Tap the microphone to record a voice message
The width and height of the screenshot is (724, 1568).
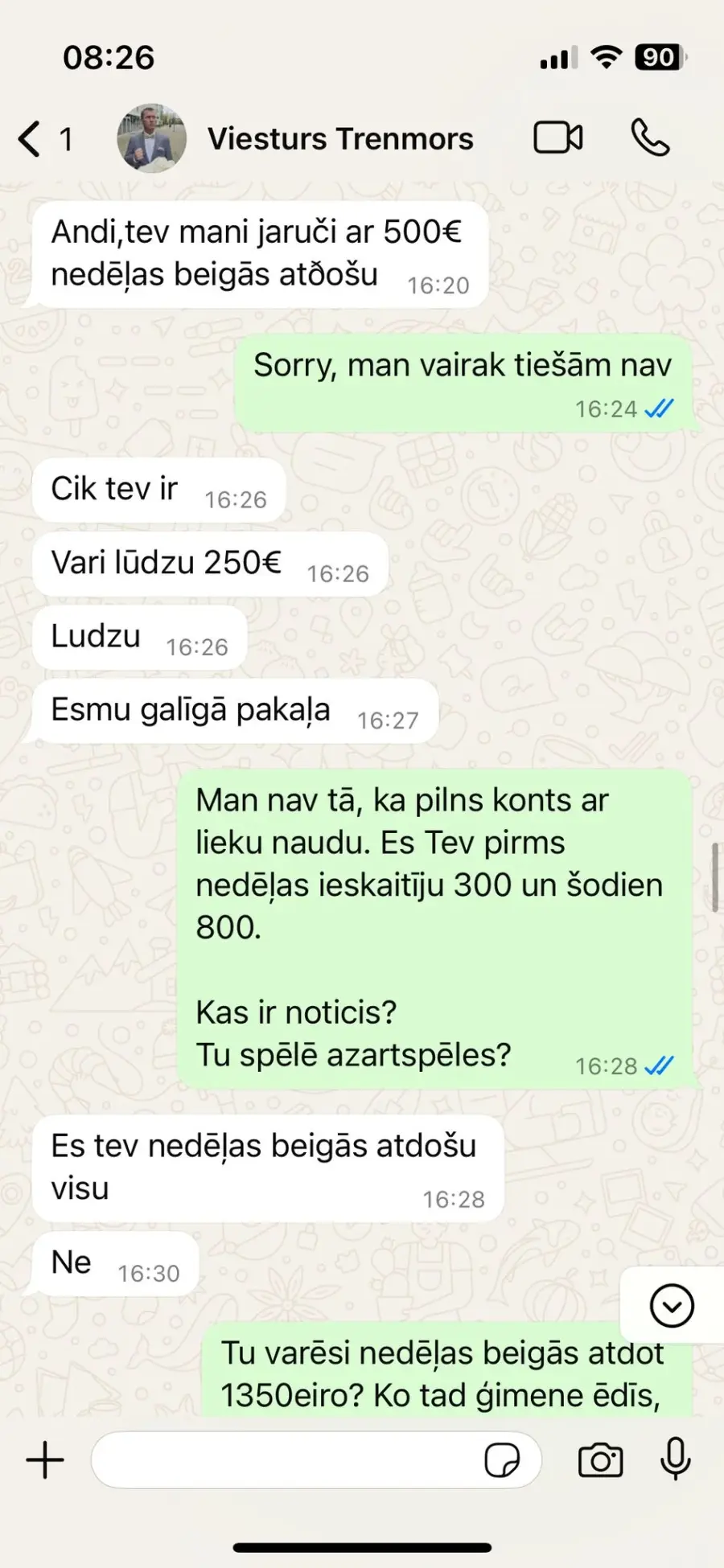[676, 1459]
